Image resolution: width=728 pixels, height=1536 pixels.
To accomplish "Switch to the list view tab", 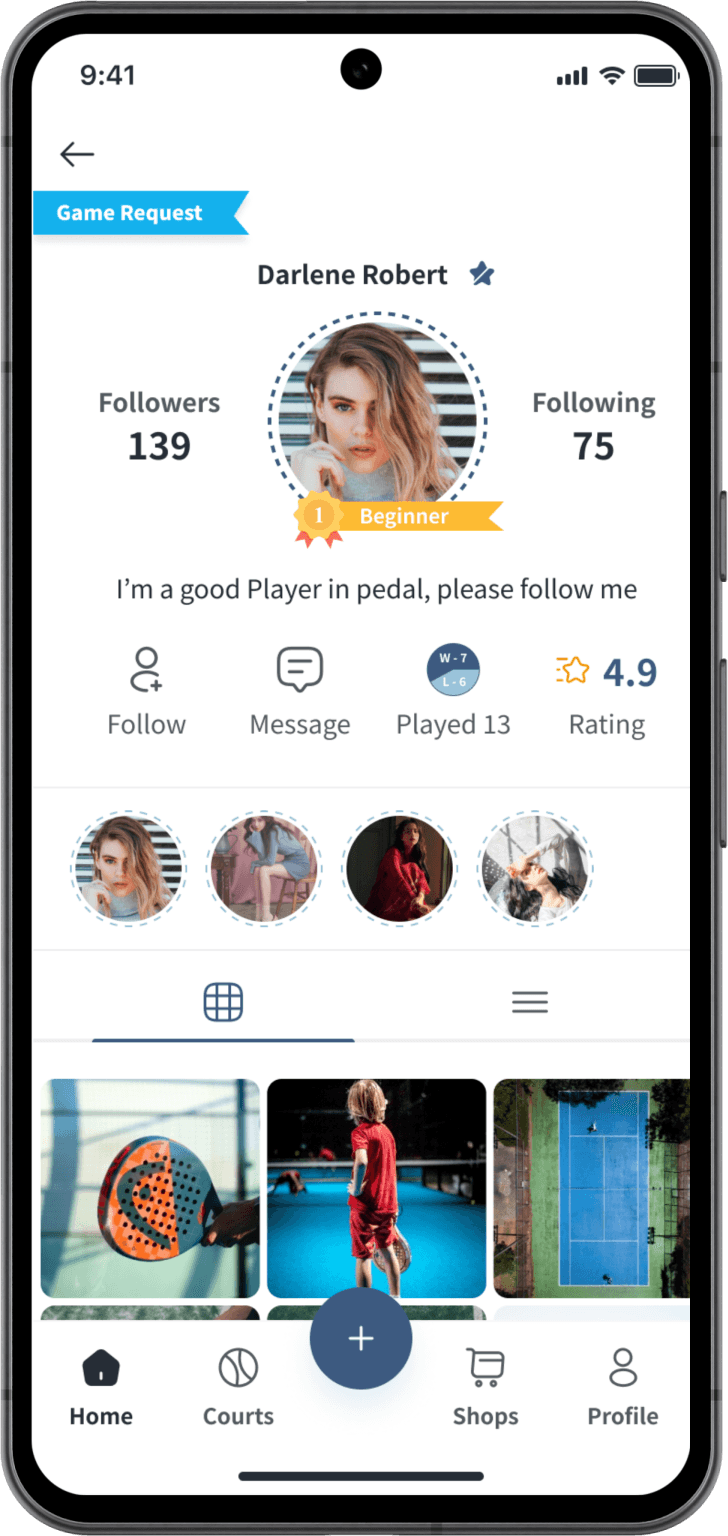I will tap(530, 1002).
